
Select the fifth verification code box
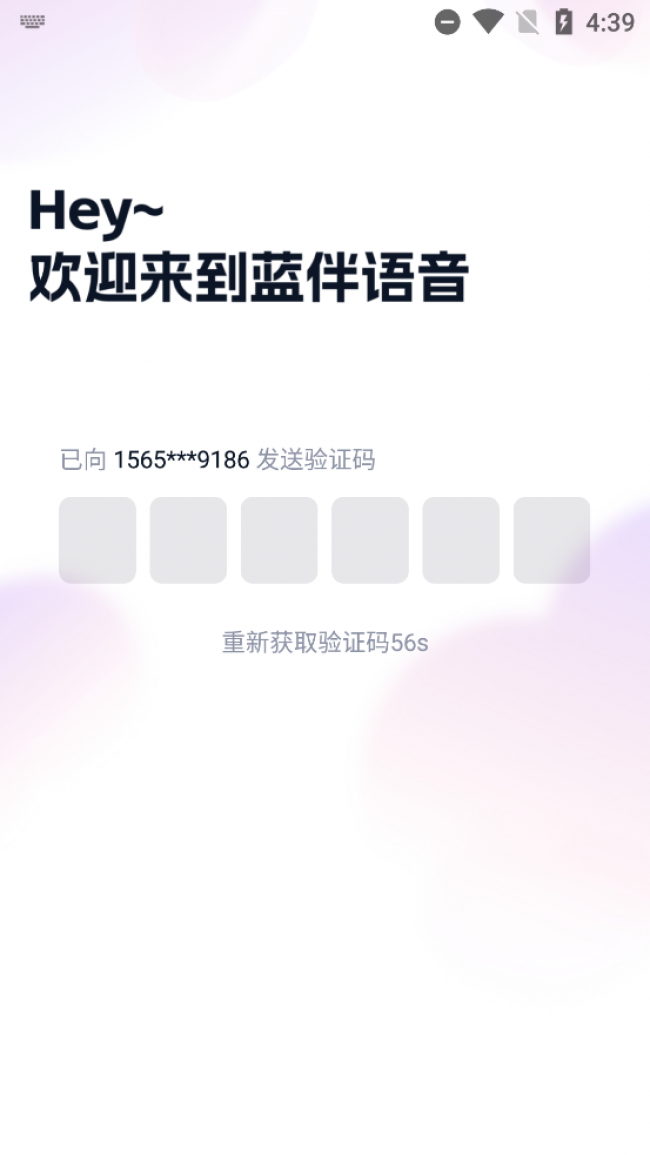click(x=461, y=540)
